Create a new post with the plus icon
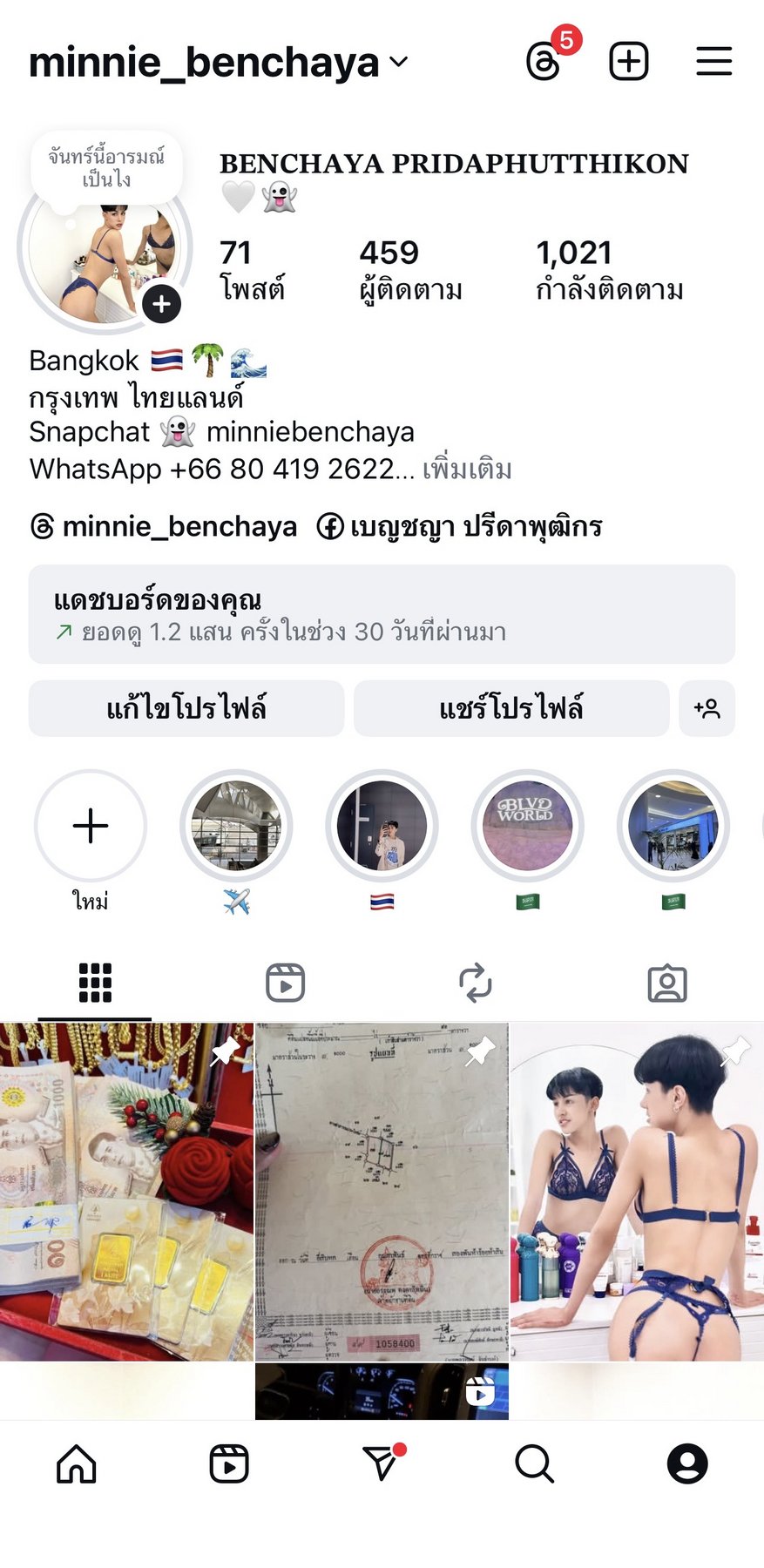Screen dimensions: 764x1568 pos(628,62)
